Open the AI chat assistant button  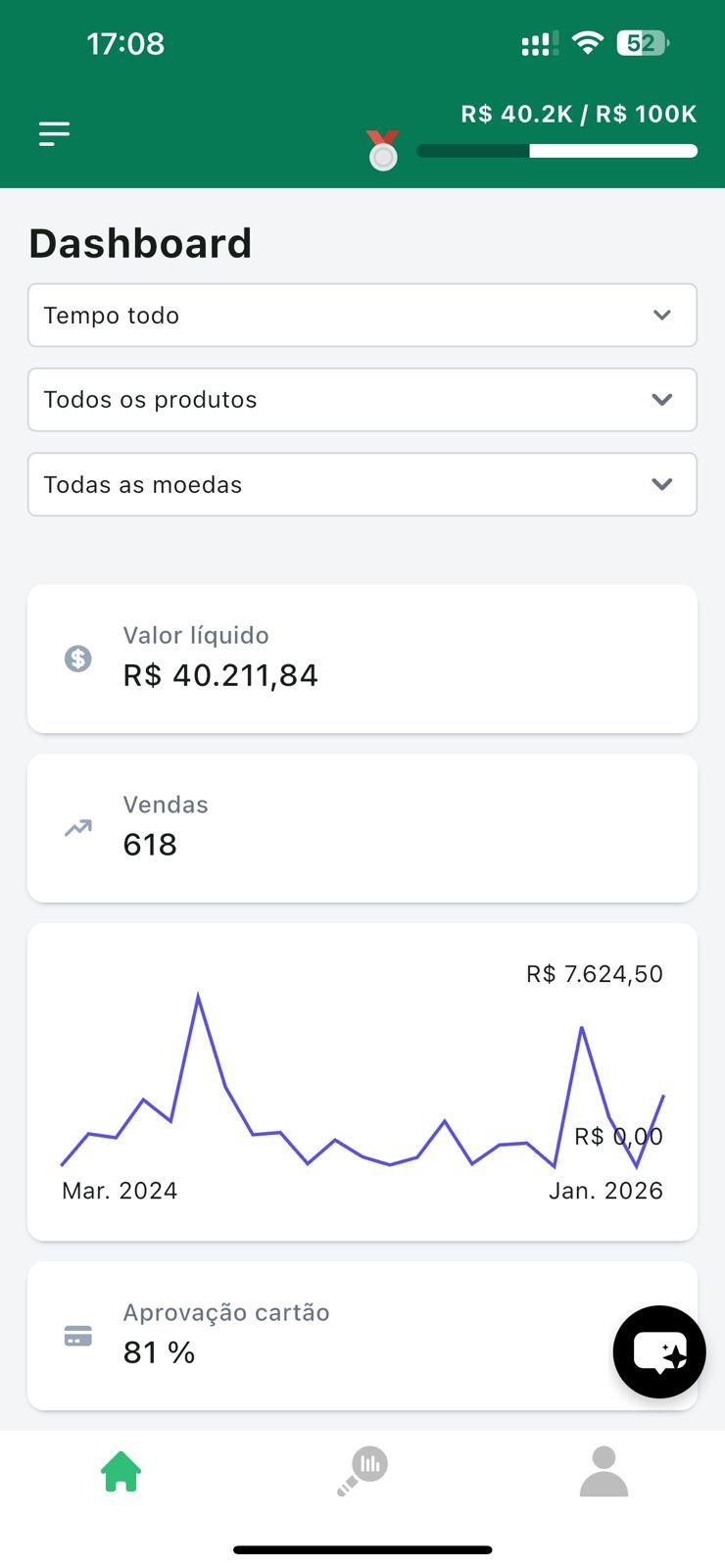pyautogui.click(x=659, y=1352)
